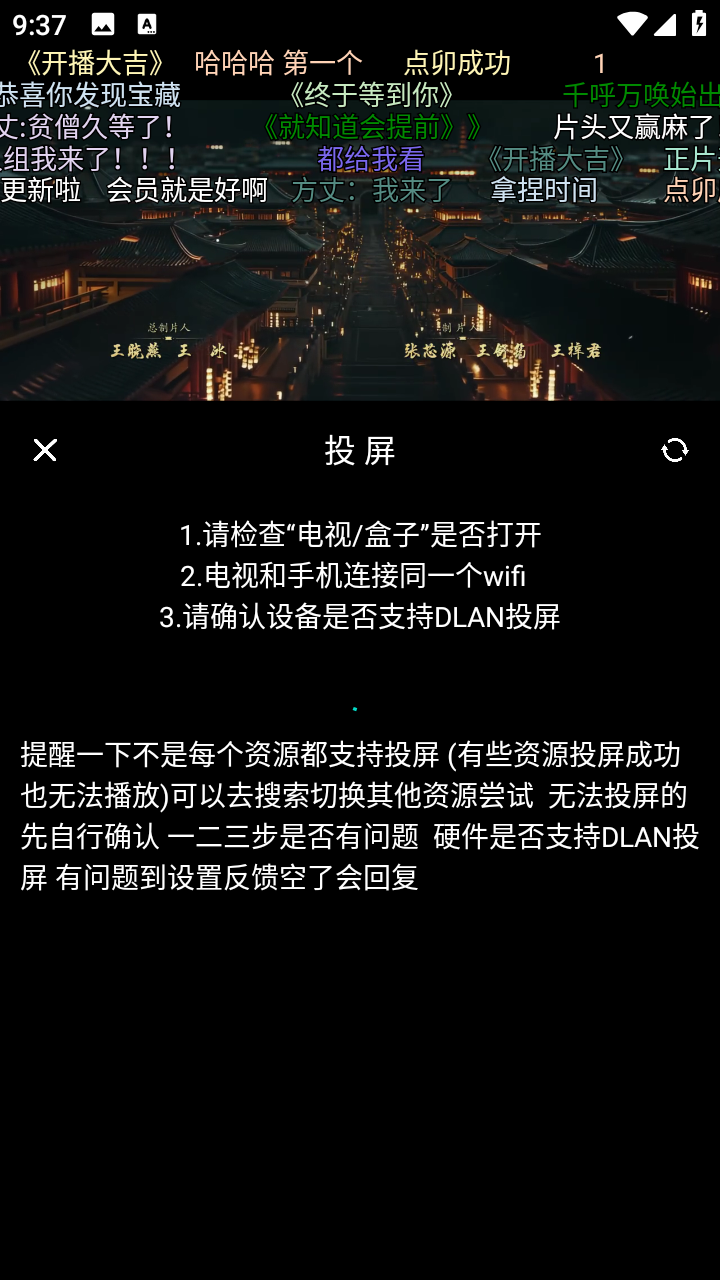Viewport: 720px width, 1280px height.
Task: Open the second screenshot notification icon
Action: tap(145, 24)
